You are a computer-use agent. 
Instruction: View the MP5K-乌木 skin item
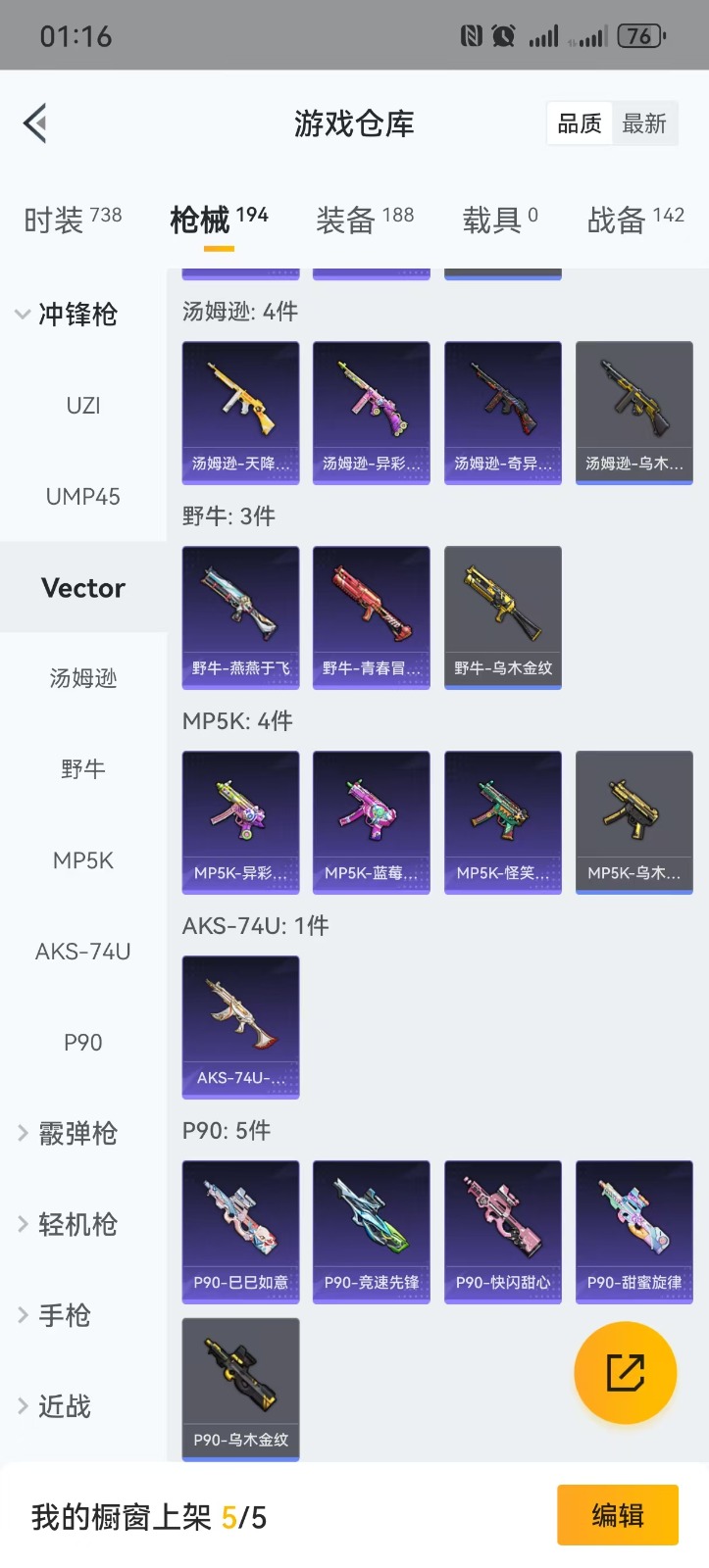633,821
